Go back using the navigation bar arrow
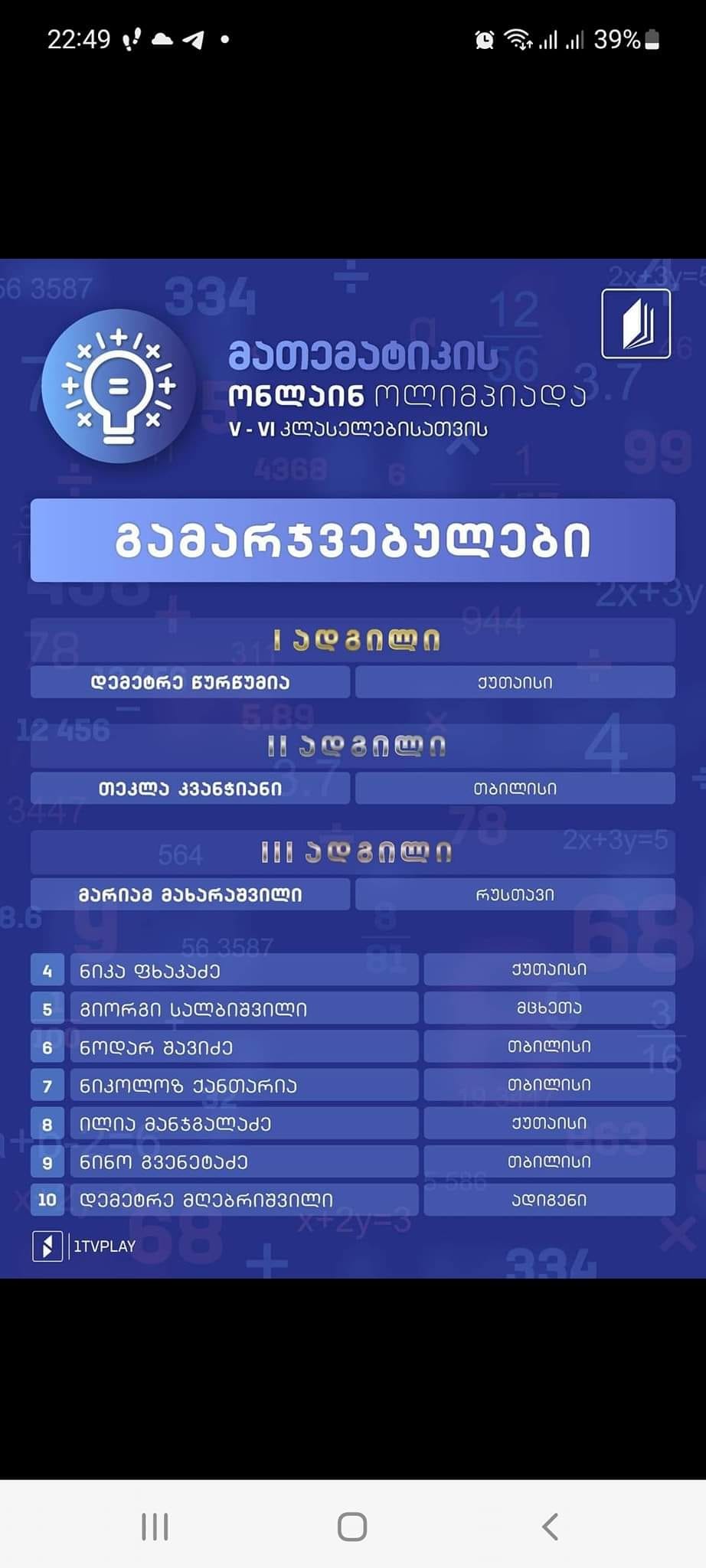Viewport: 706px width, 1568px height. [550, 1526]
